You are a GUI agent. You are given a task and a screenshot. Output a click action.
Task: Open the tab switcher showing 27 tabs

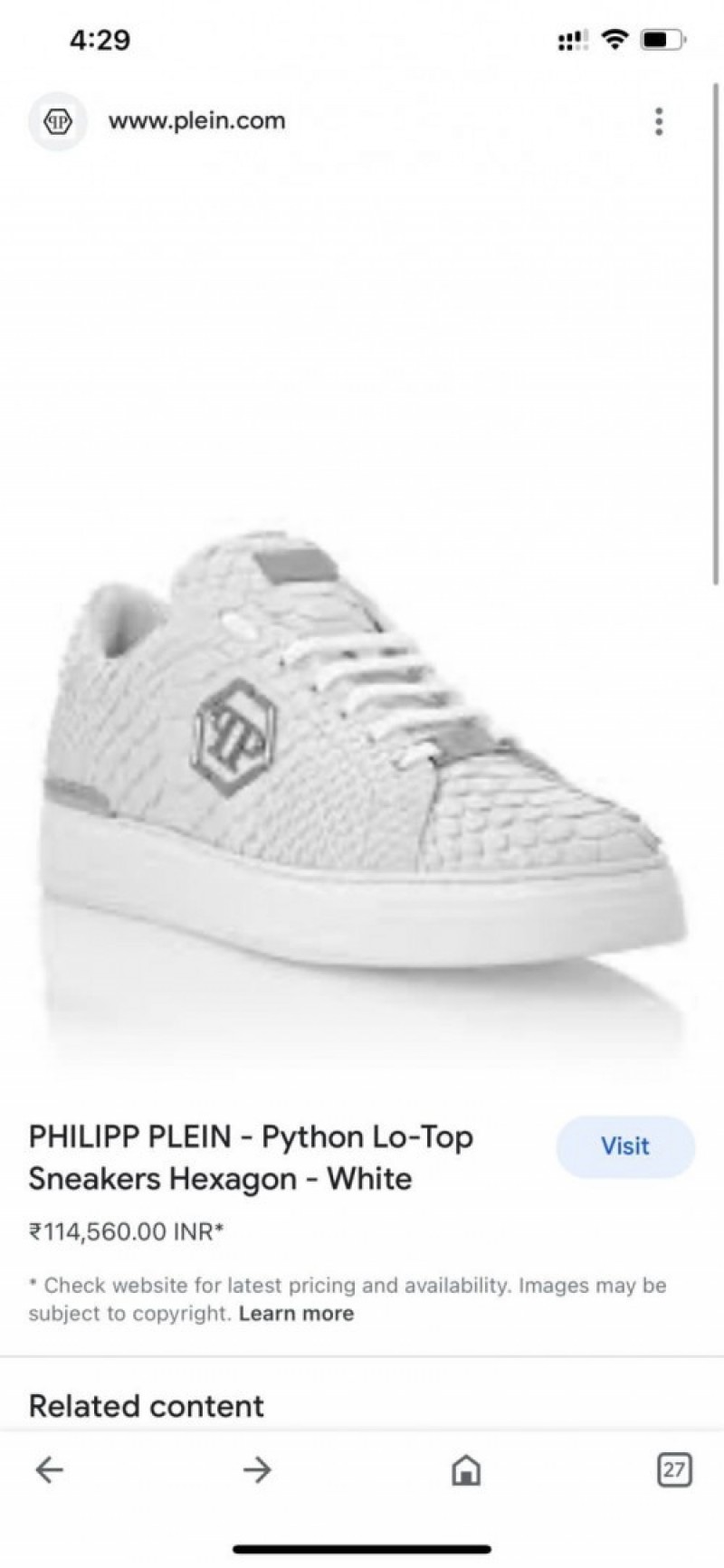coord(674,1470)
